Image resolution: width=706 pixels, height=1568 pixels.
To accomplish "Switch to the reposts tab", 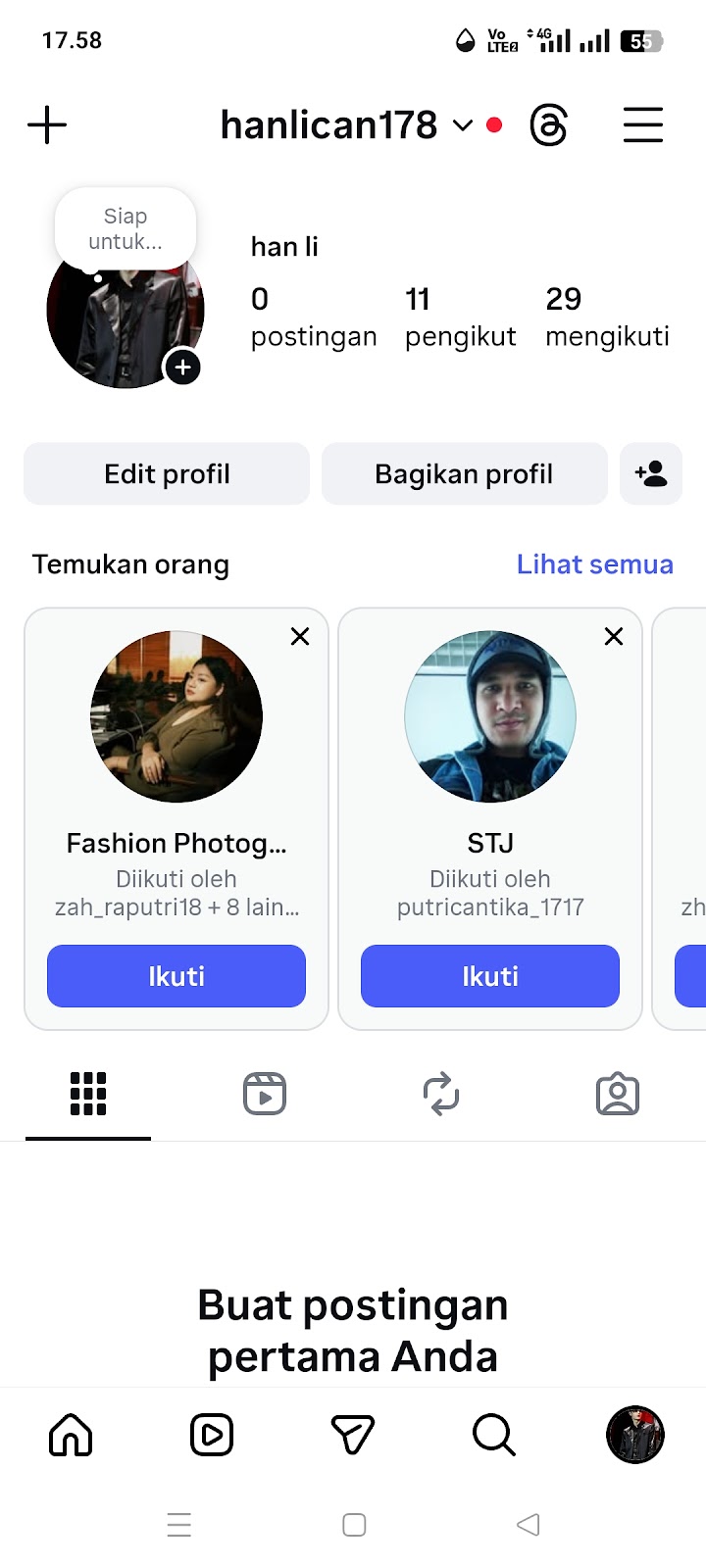I will tap(441, 1094).
